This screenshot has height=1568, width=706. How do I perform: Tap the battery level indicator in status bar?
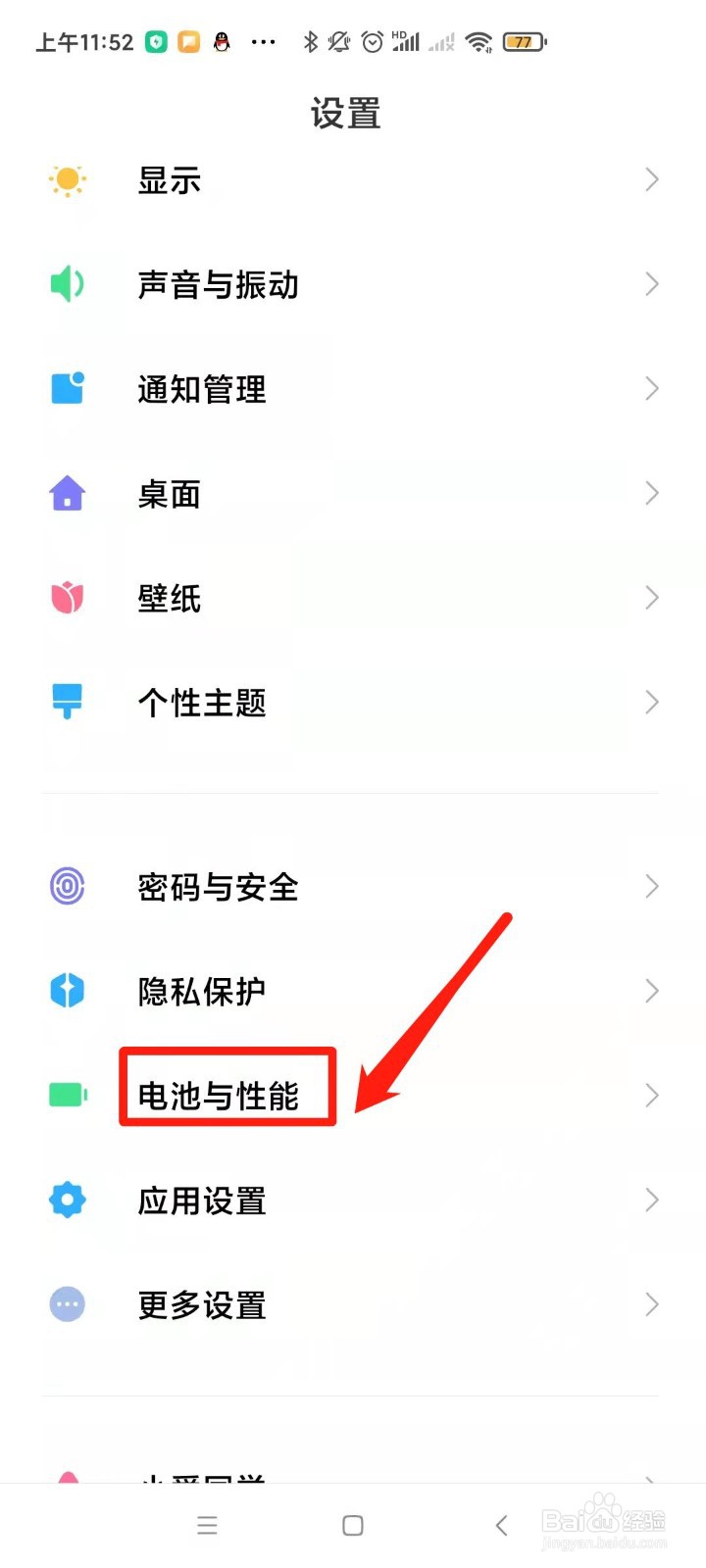coord(524,42)
